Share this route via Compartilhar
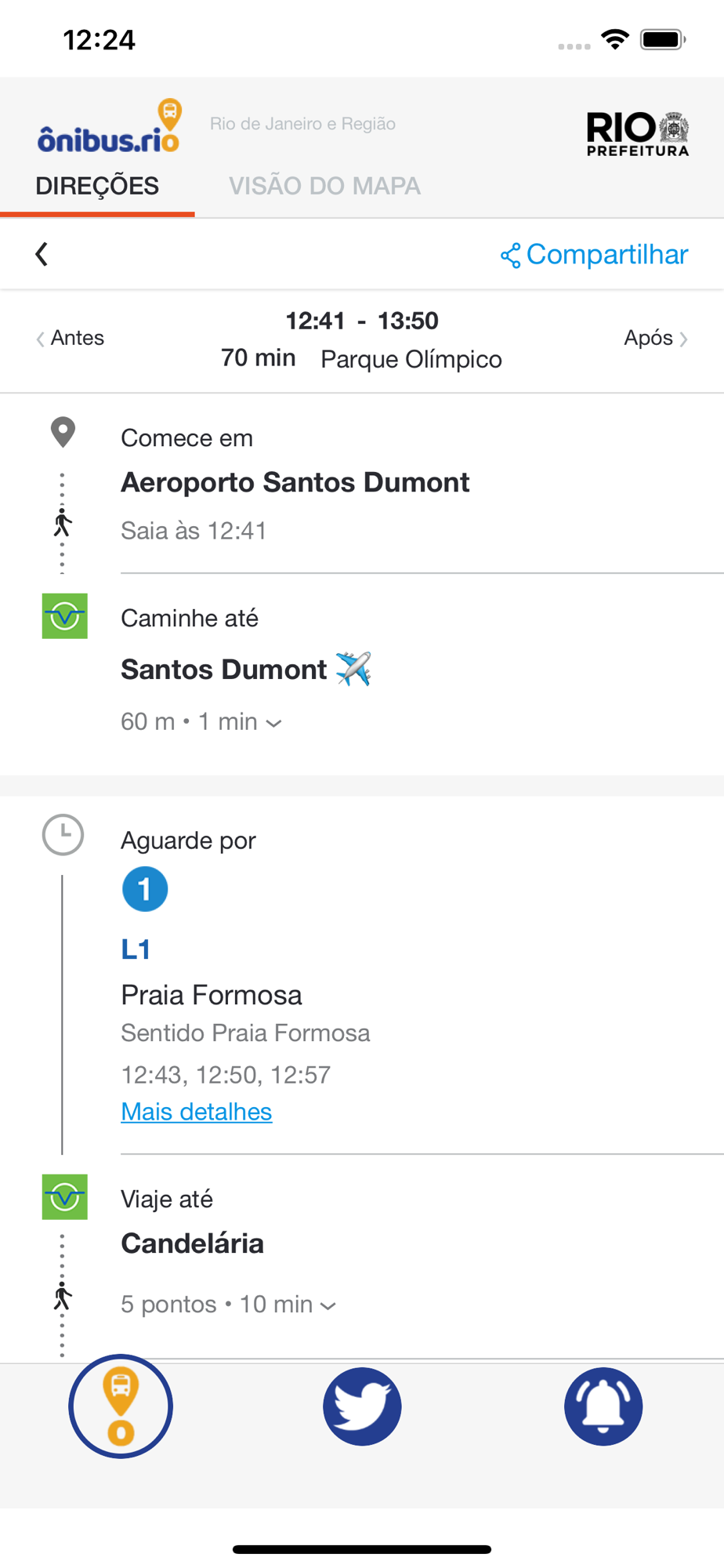 594,255
